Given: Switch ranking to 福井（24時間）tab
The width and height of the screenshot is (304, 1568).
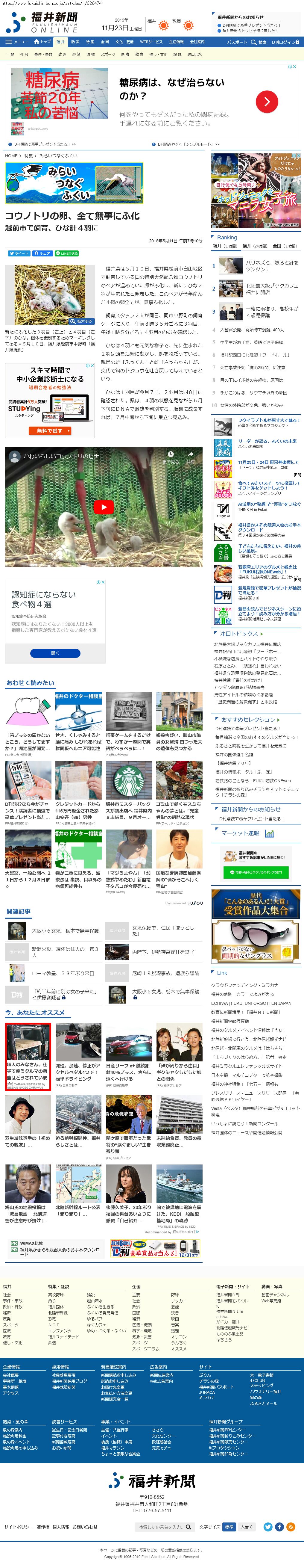Looking at the screenshot, I should tap(255, 246).
